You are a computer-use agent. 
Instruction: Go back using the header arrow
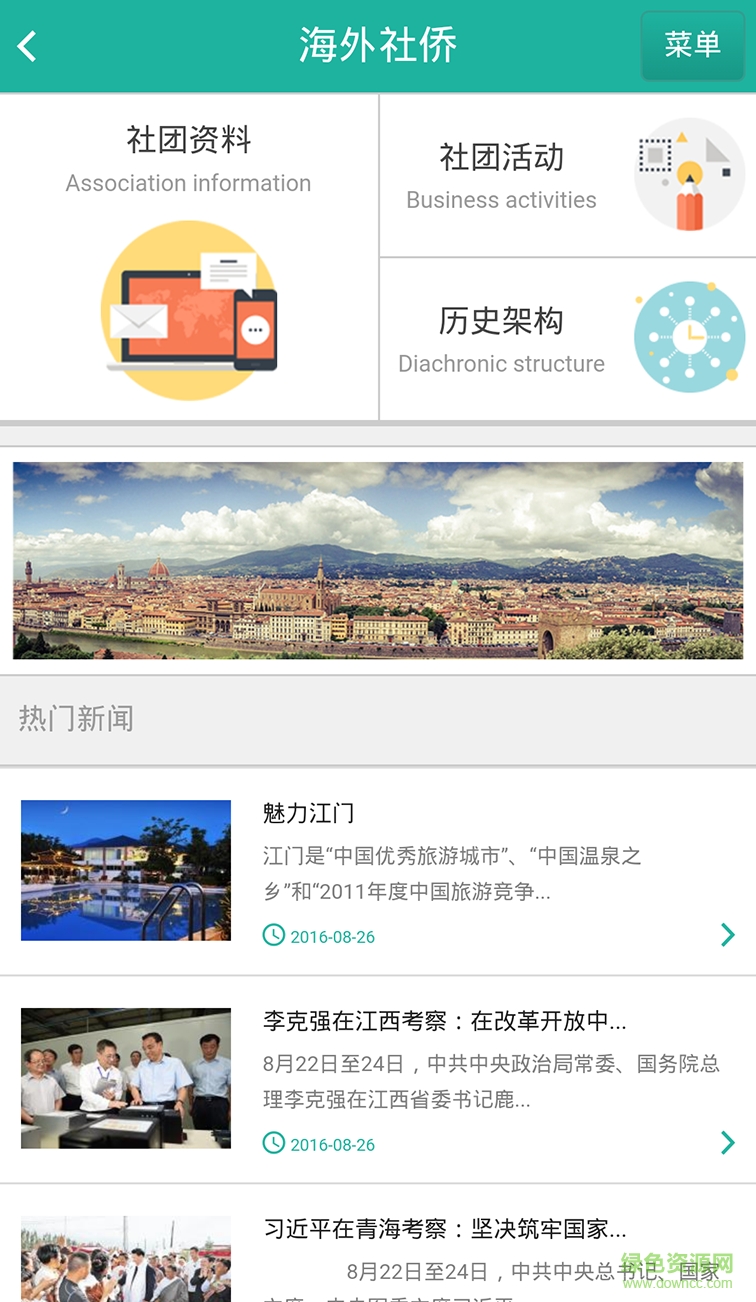pyautogui.click(x=28, y=46)
